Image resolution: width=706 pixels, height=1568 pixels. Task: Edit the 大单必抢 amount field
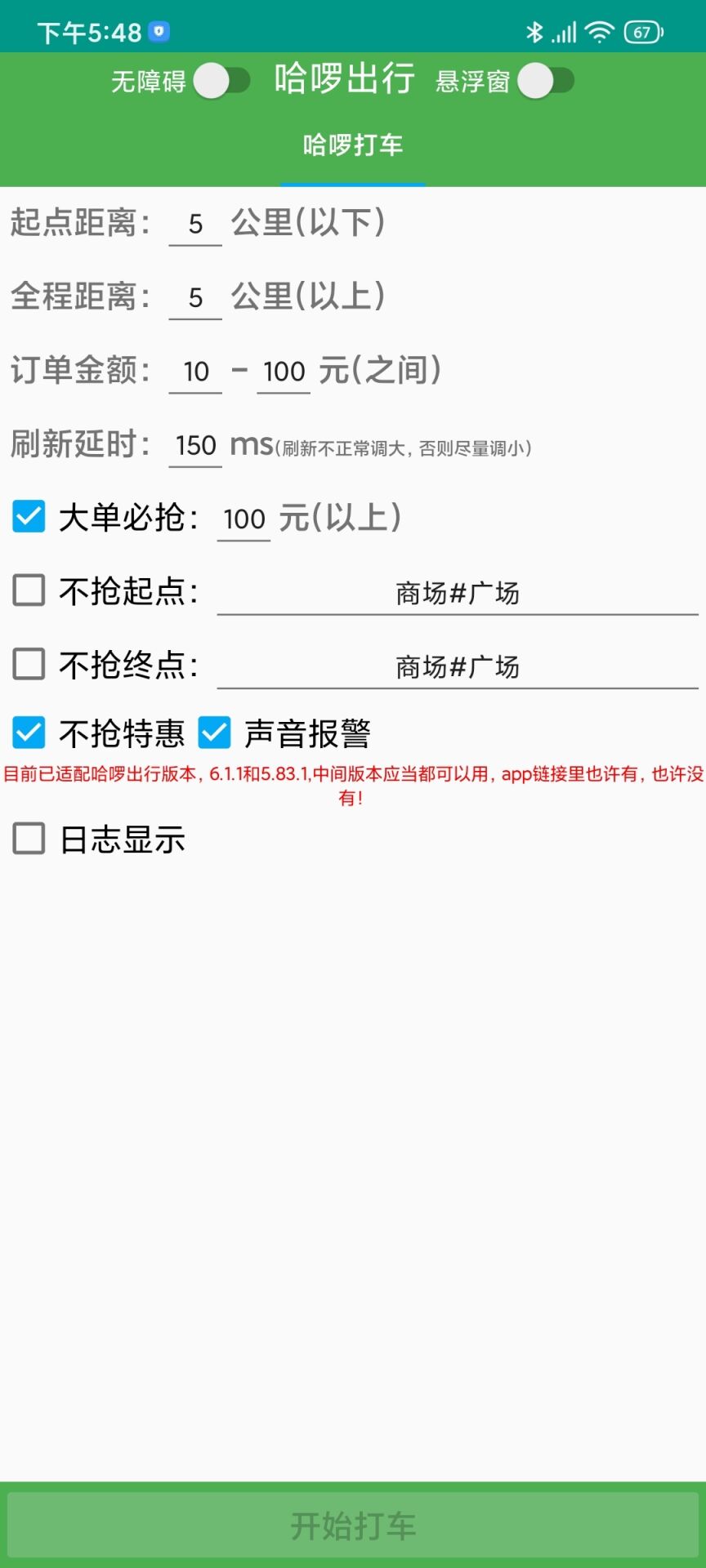coord(244,519)
